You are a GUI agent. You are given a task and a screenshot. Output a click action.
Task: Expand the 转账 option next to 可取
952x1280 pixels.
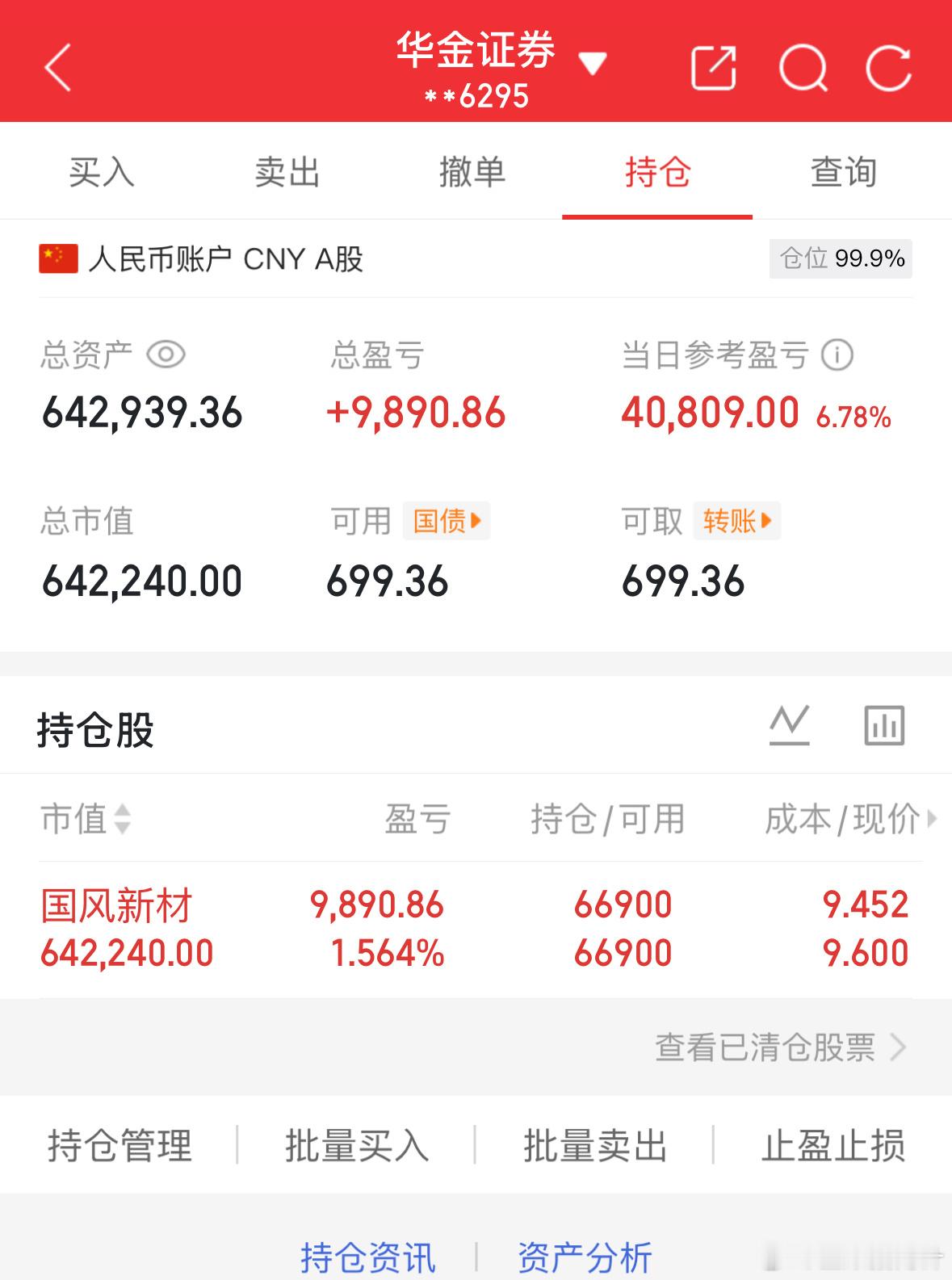click(x=735, y=522)
